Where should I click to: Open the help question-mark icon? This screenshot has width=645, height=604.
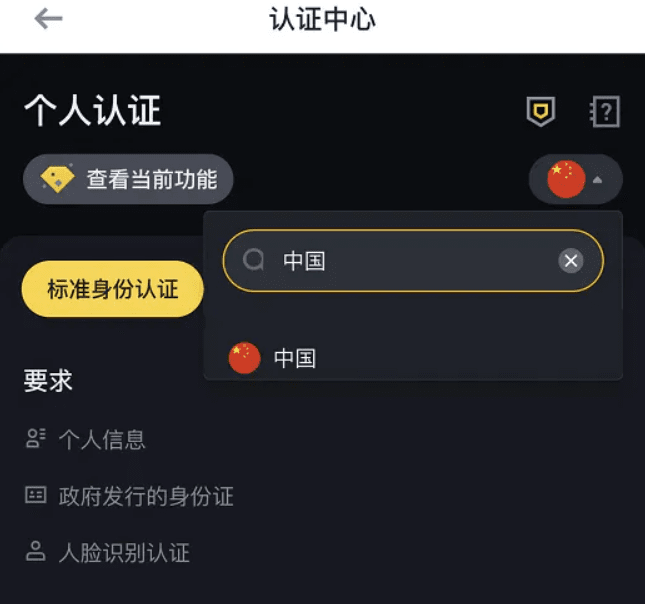pyautogui.click(x=605, y=111)
